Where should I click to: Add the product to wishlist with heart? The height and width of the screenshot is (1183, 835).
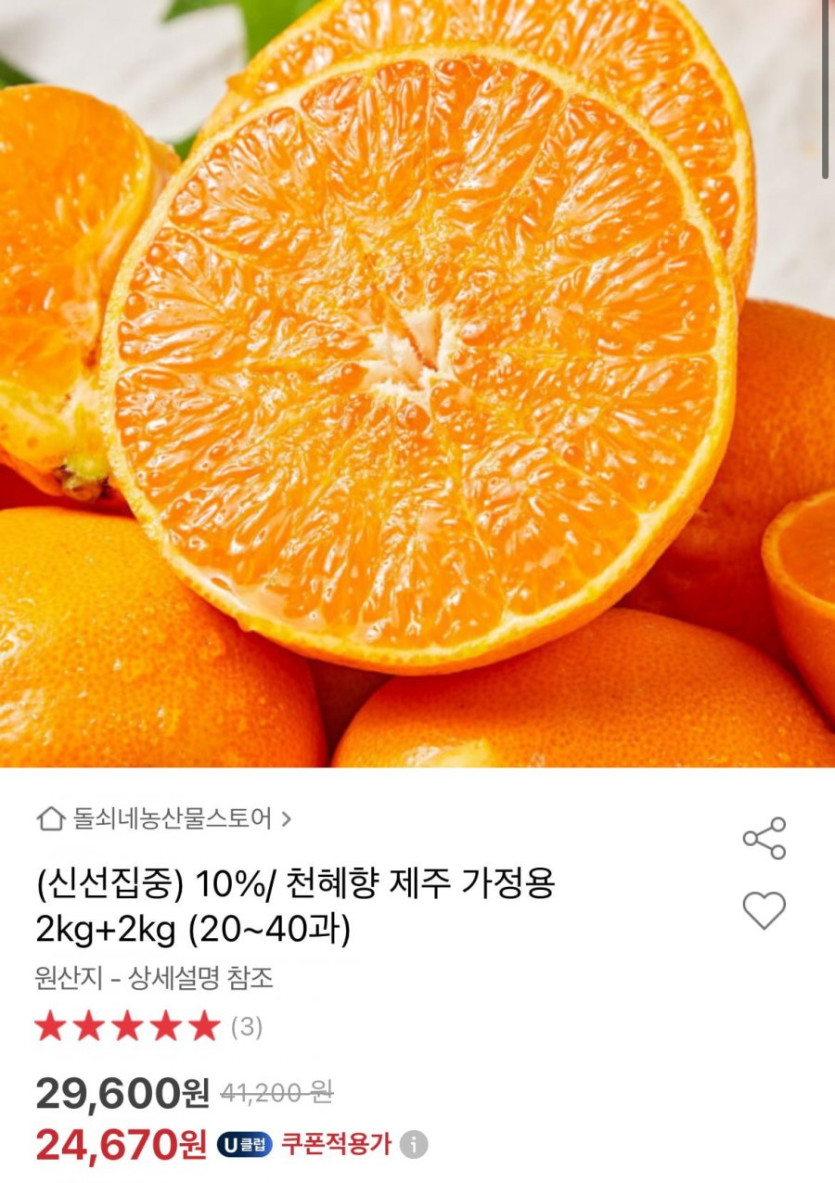click(764, 910)
